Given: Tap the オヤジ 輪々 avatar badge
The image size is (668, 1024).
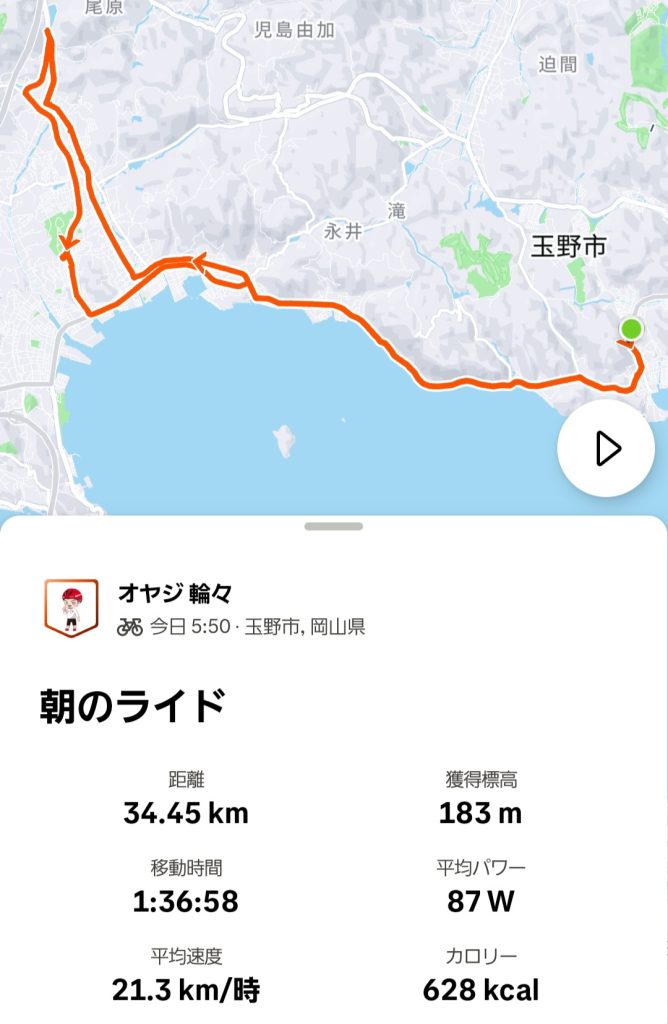Looking at the screenshot, I should (71, 607).
